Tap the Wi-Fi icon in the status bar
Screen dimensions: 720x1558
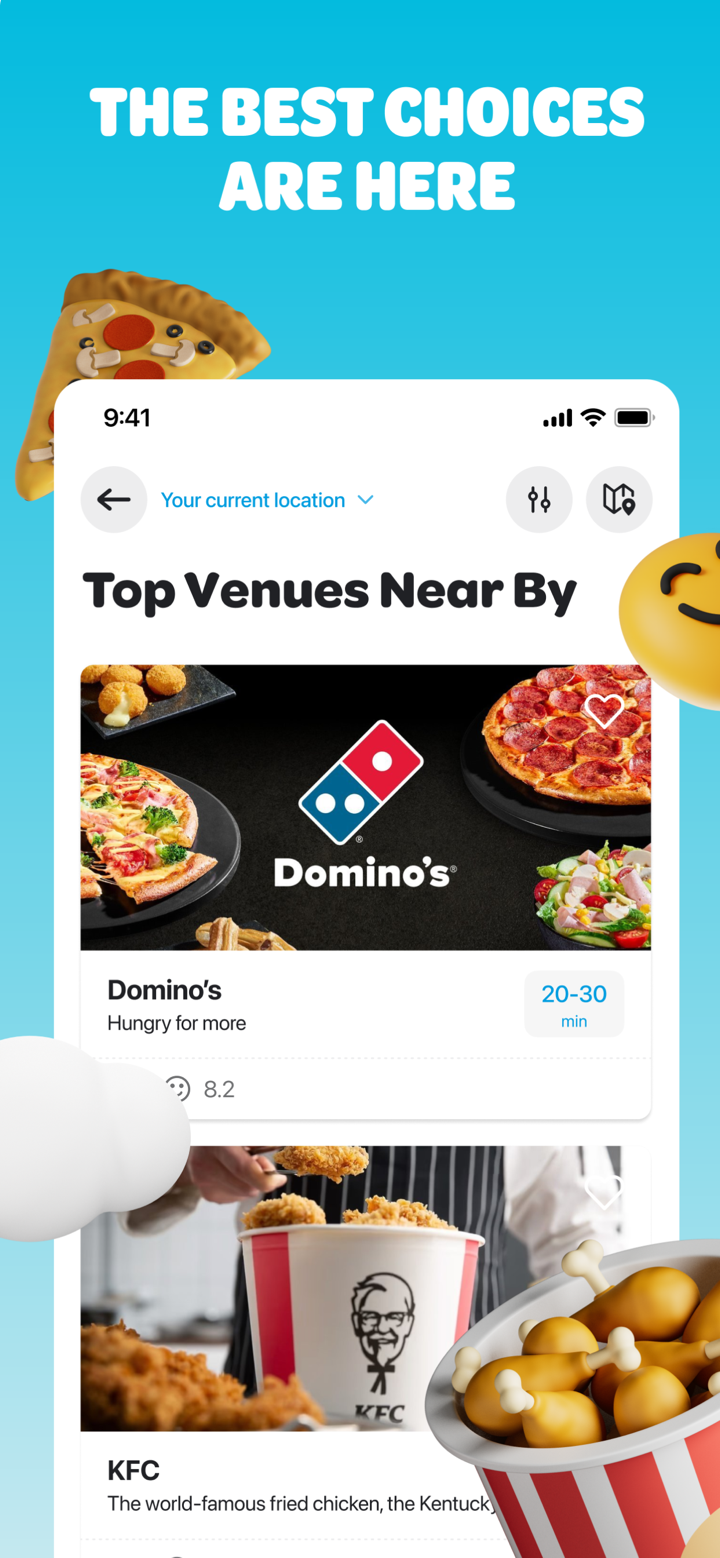click(x=591, y=418)
